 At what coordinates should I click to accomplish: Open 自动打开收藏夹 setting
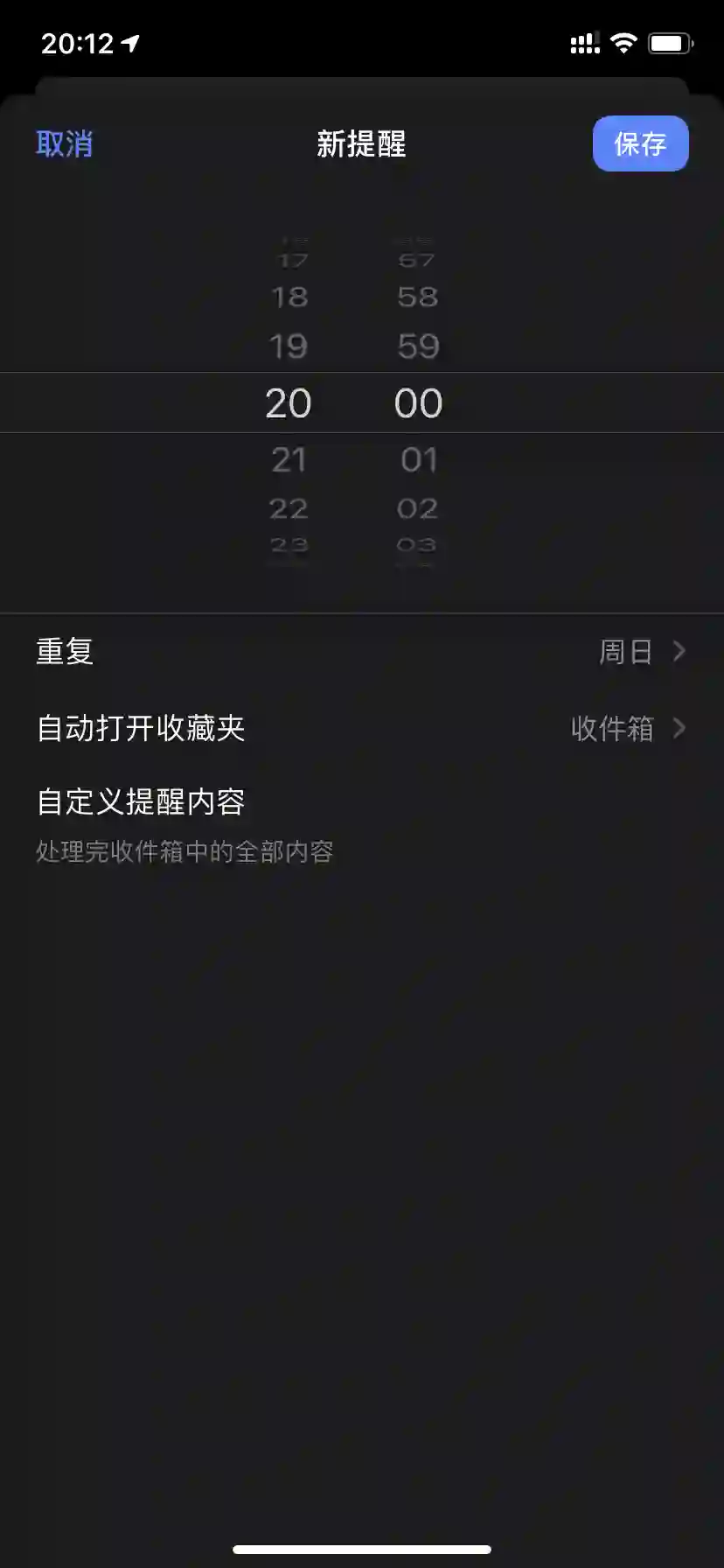362,728
